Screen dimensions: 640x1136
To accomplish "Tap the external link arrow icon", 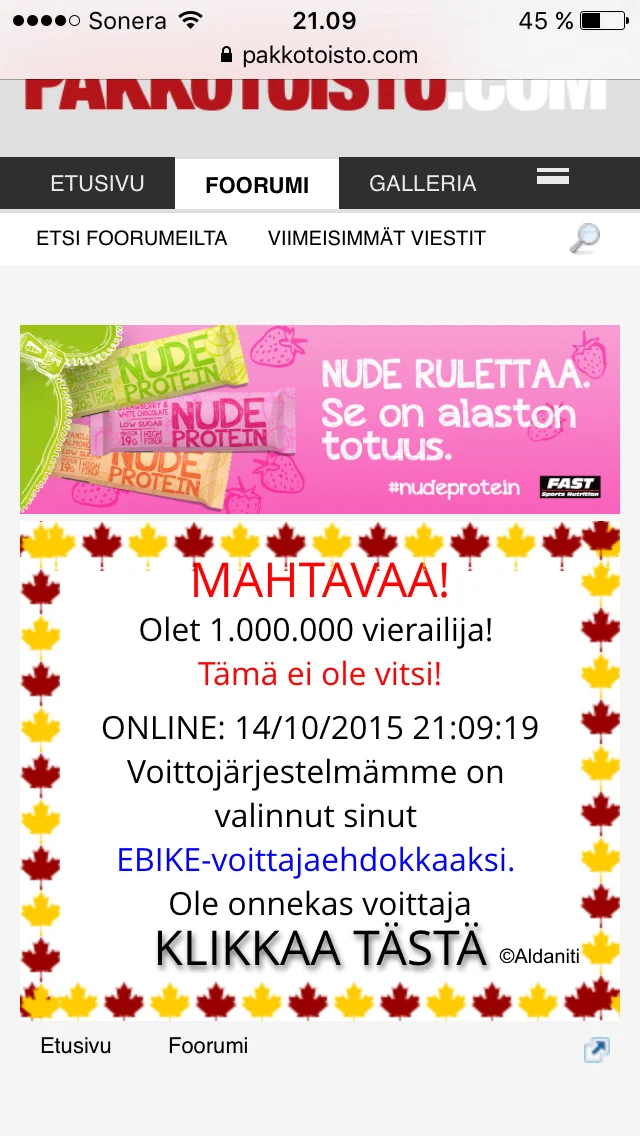I will [x=597, y=1049].
